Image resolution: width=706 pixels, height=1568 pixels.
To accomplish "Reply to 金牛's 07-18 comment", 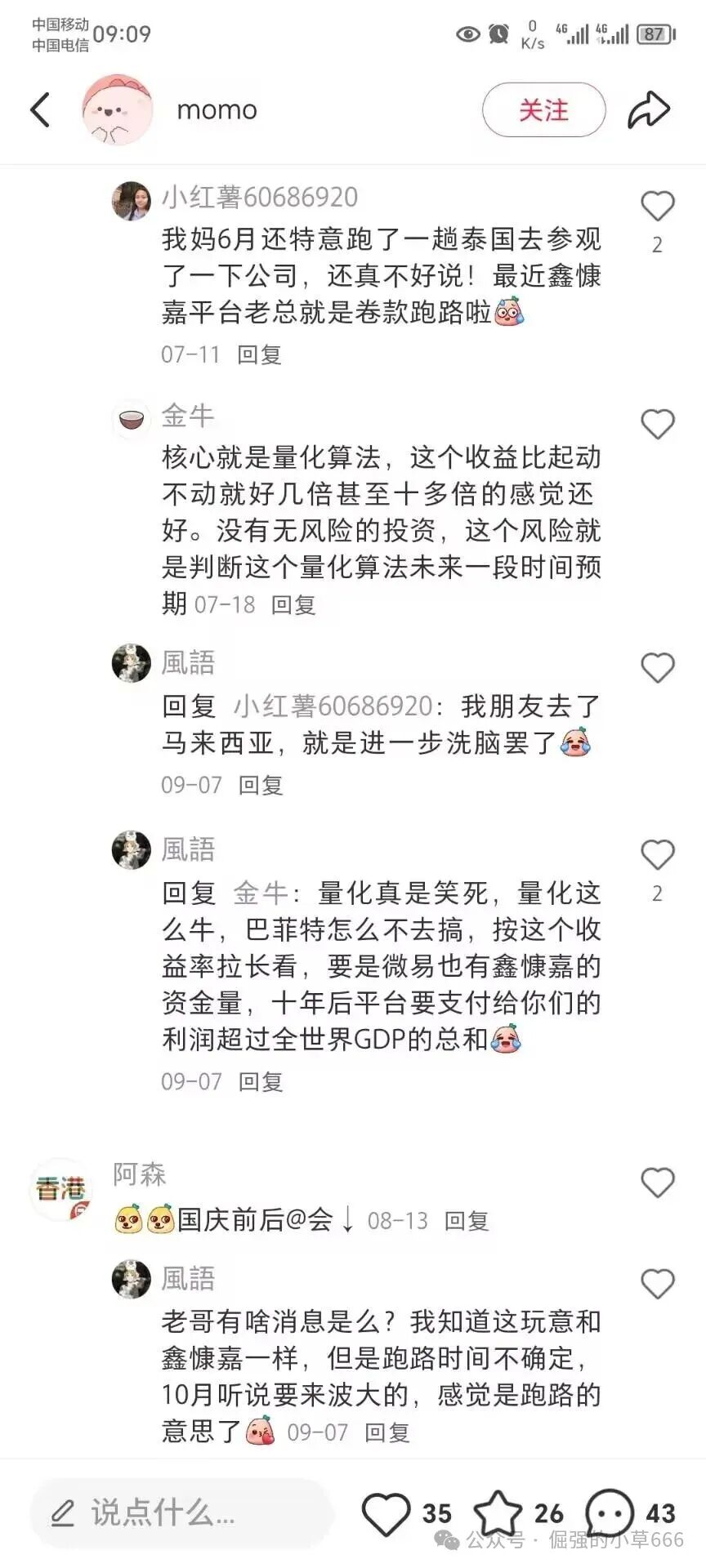I will (x=293, y=604).
